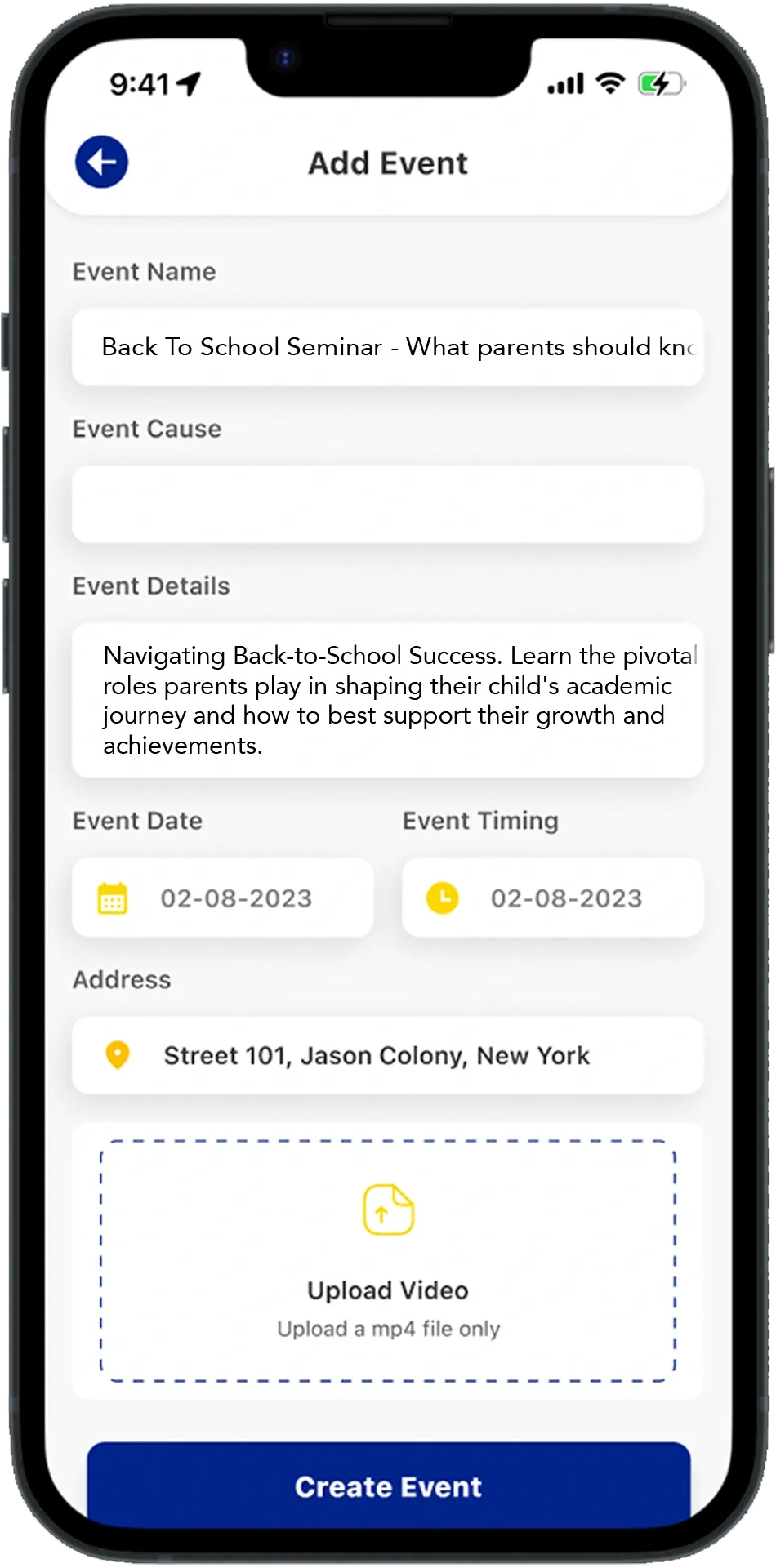This screenshot has width=776, height=1568.
Task: Edit the Event Name field
Action: coord(387,347)
